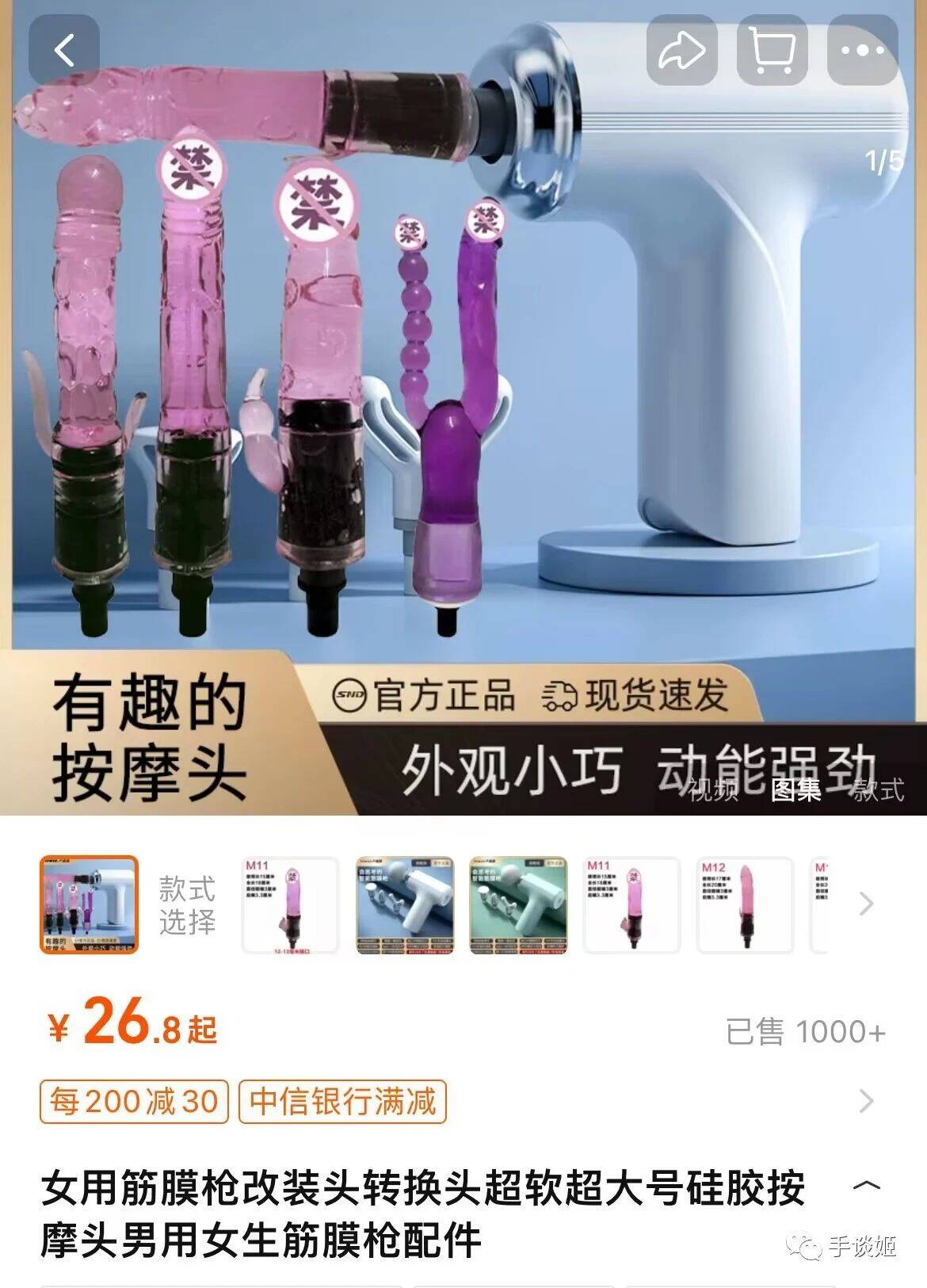Switch to the 图集 tab
This screenshot has width=927, height=1288.
(x=796, y=789)
